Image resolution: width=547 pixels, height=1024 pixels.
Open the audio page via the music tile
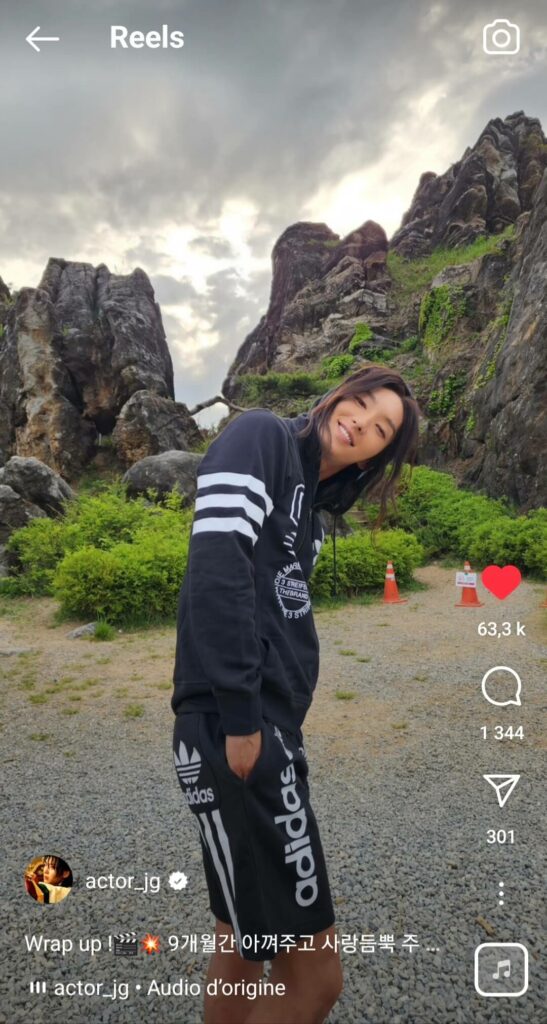[501, 969]
